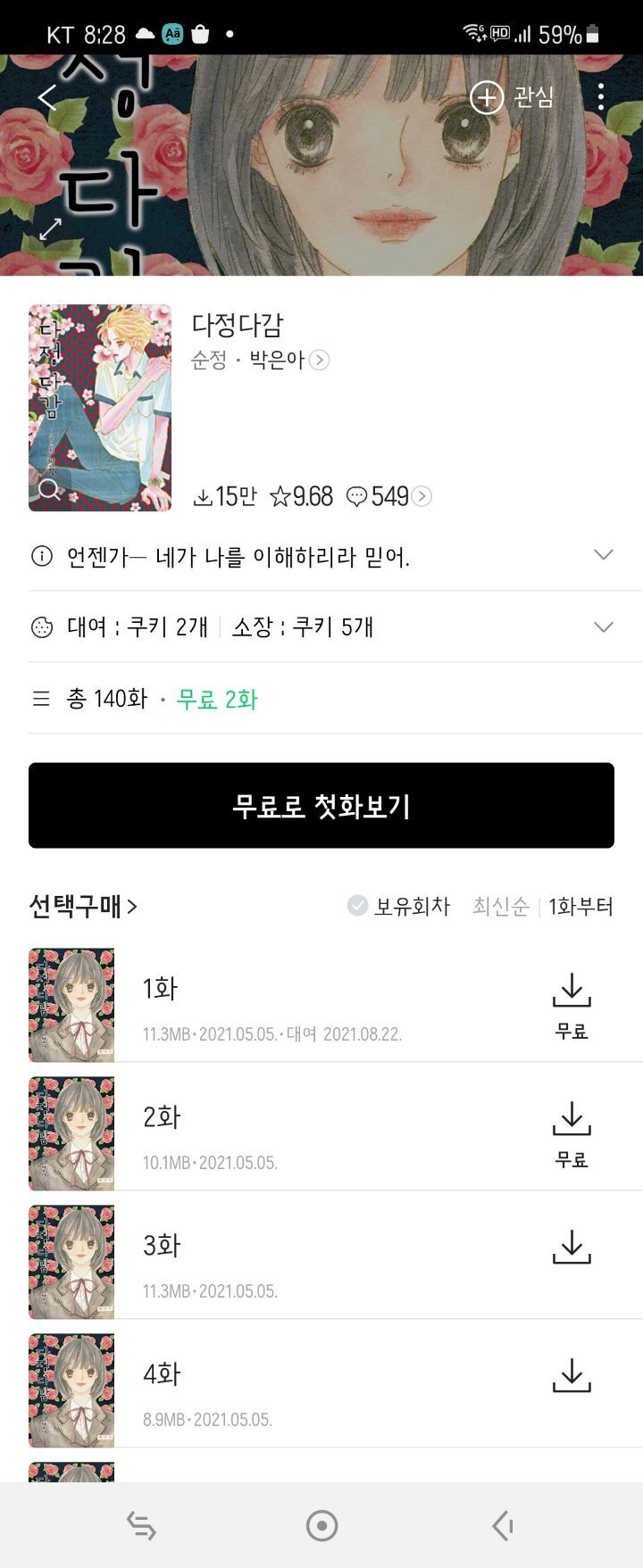Tap 무료로 첫화보기 button

click(321, 805)
